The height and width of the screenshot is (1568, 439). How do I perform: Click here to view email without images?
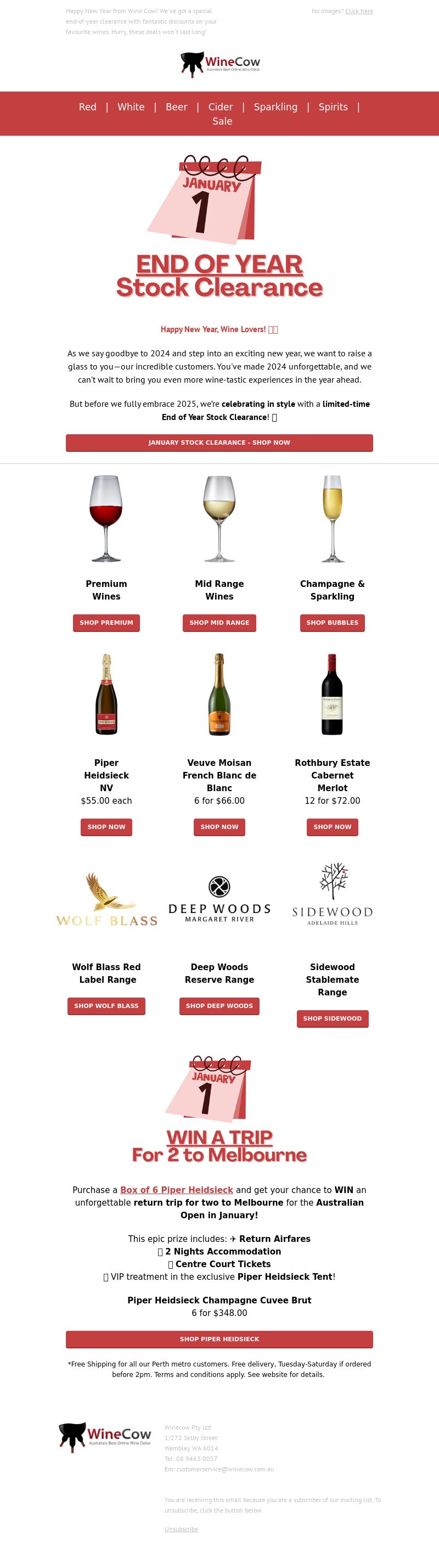[x=359, y=11]
